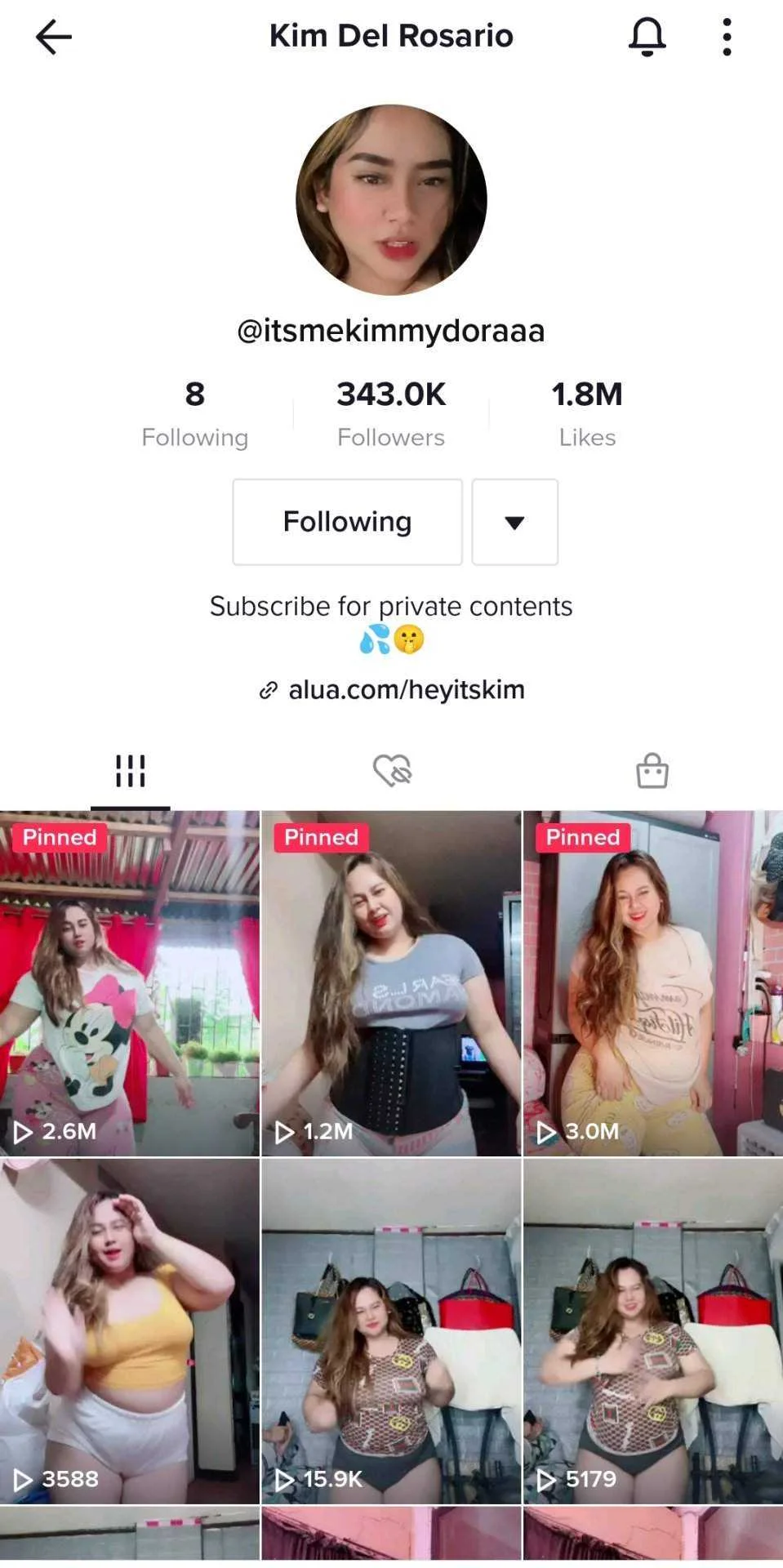View the 343.0K Followers list
783x1568 pixels.
tap(391, 413)
